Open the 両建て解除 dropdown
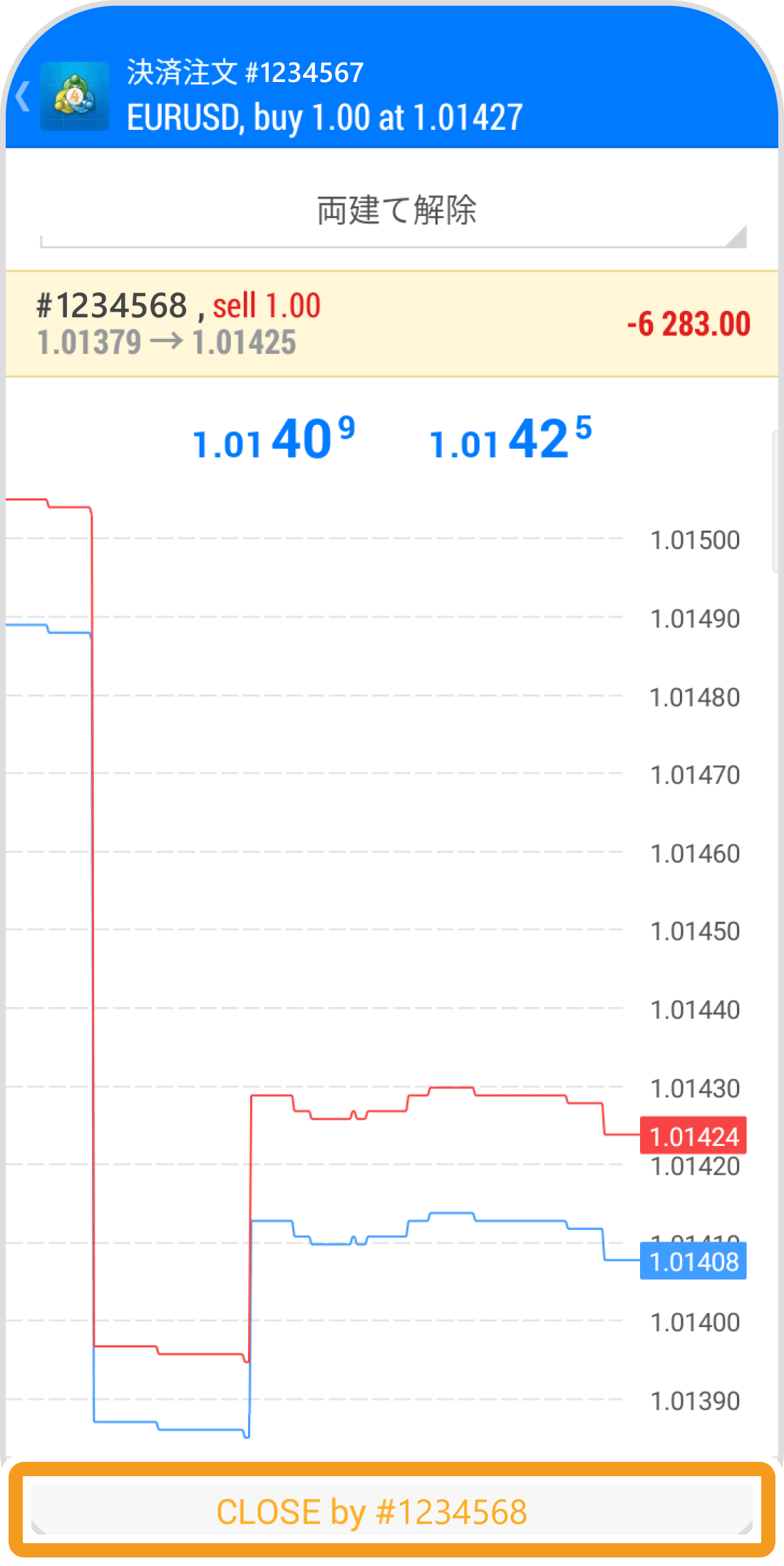Viewport: 784px width, 1566px height. tap(393, 212)
